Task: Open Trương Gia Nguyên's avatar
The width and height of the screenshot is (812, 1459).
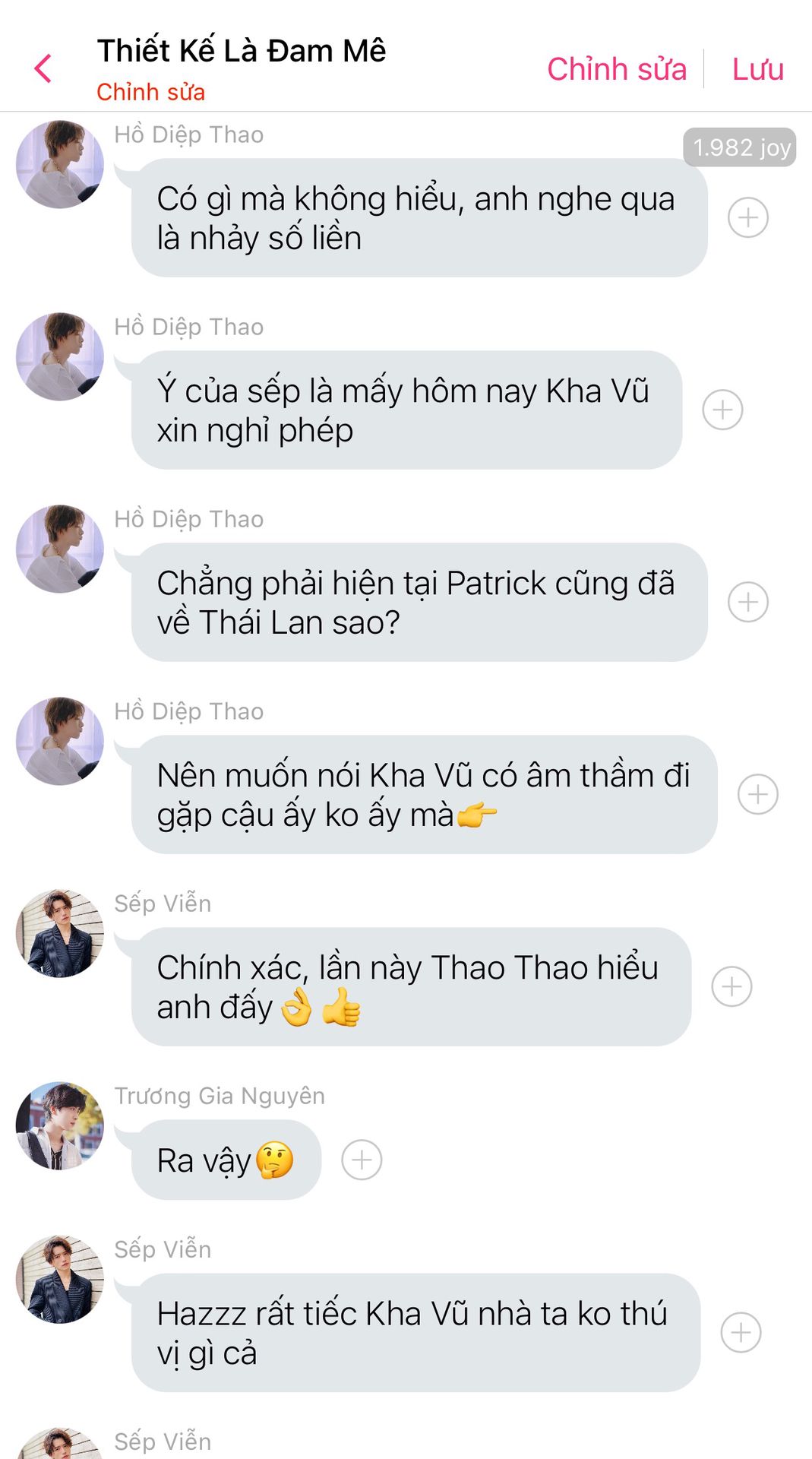Action: (60, 1125)
